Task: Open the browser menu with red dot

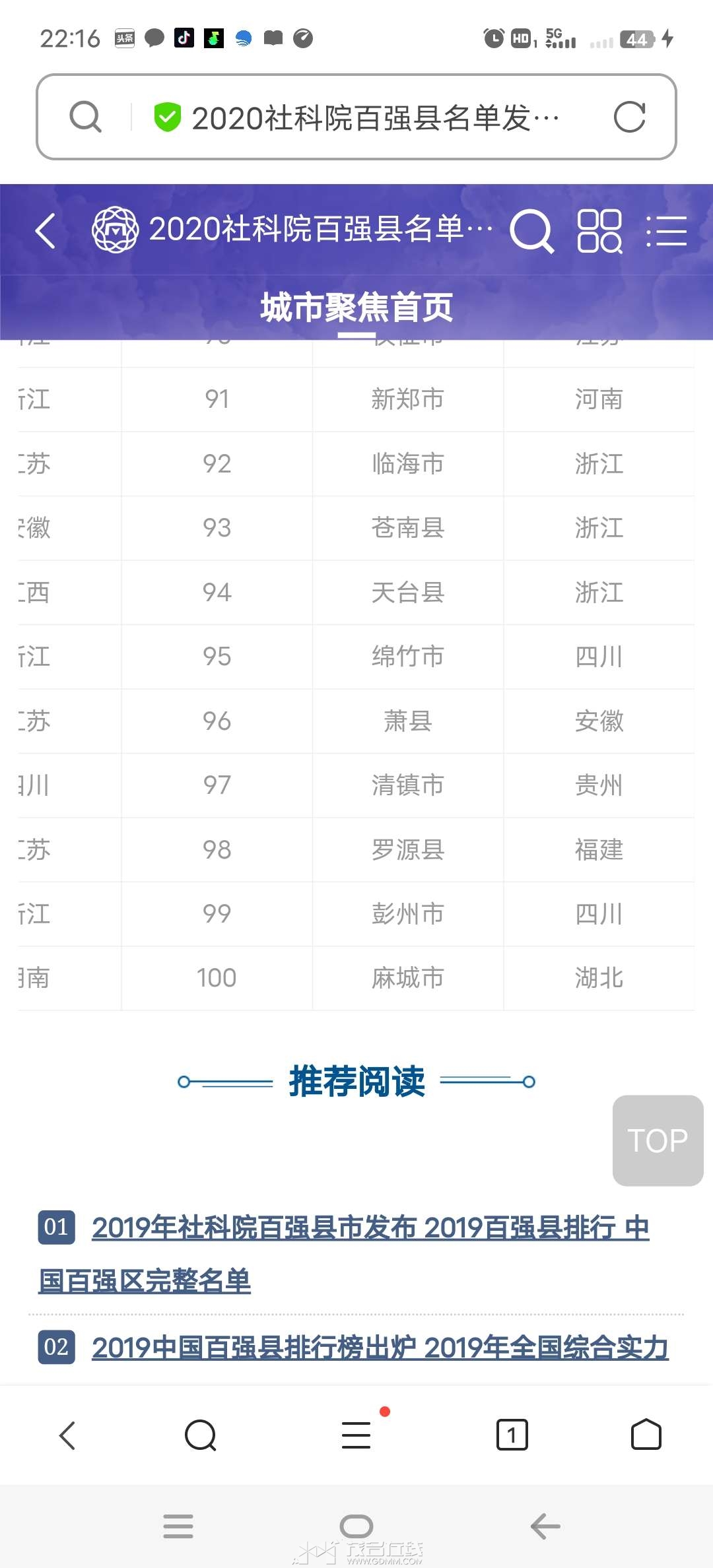Action: click(356, 1435)
